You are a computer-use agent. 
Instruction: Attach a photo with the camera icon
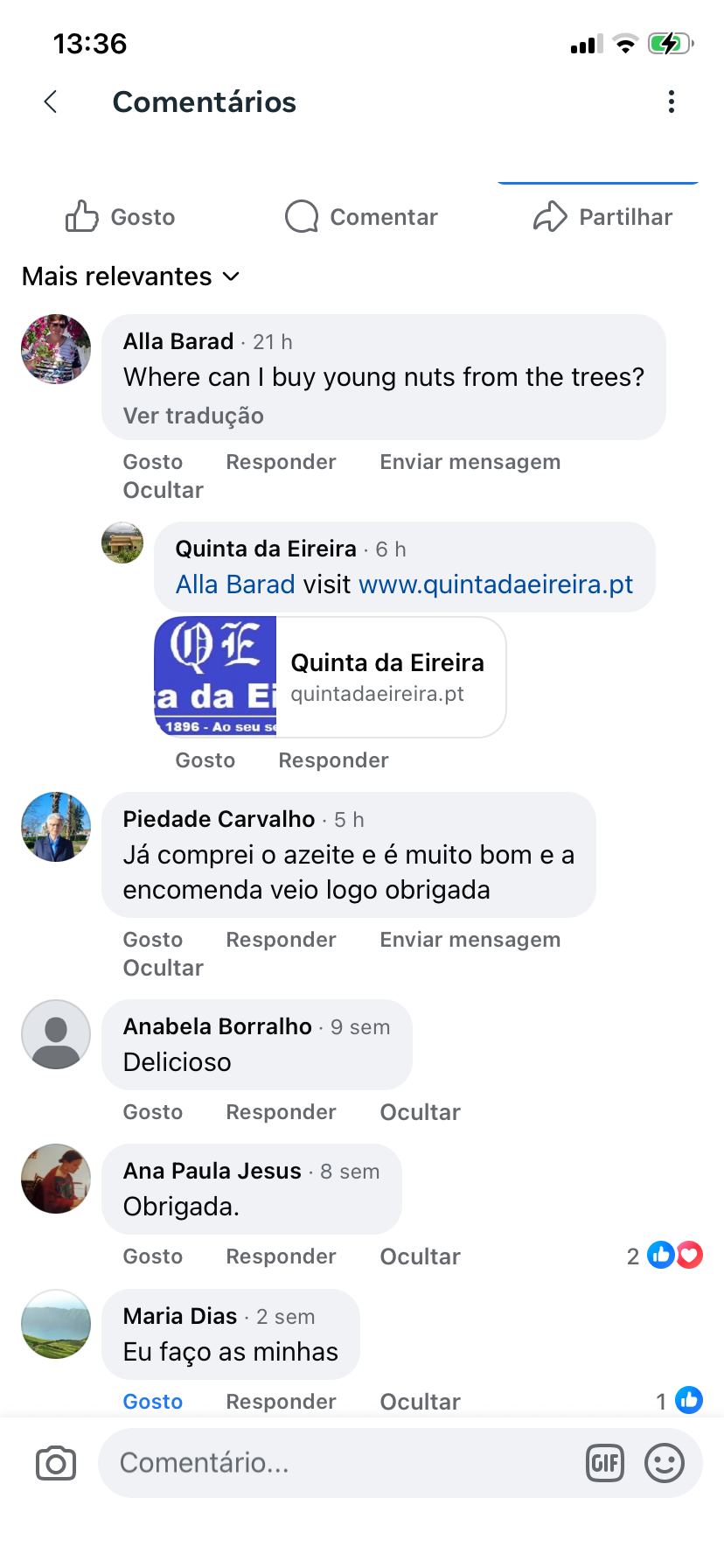pos(56,1463)
